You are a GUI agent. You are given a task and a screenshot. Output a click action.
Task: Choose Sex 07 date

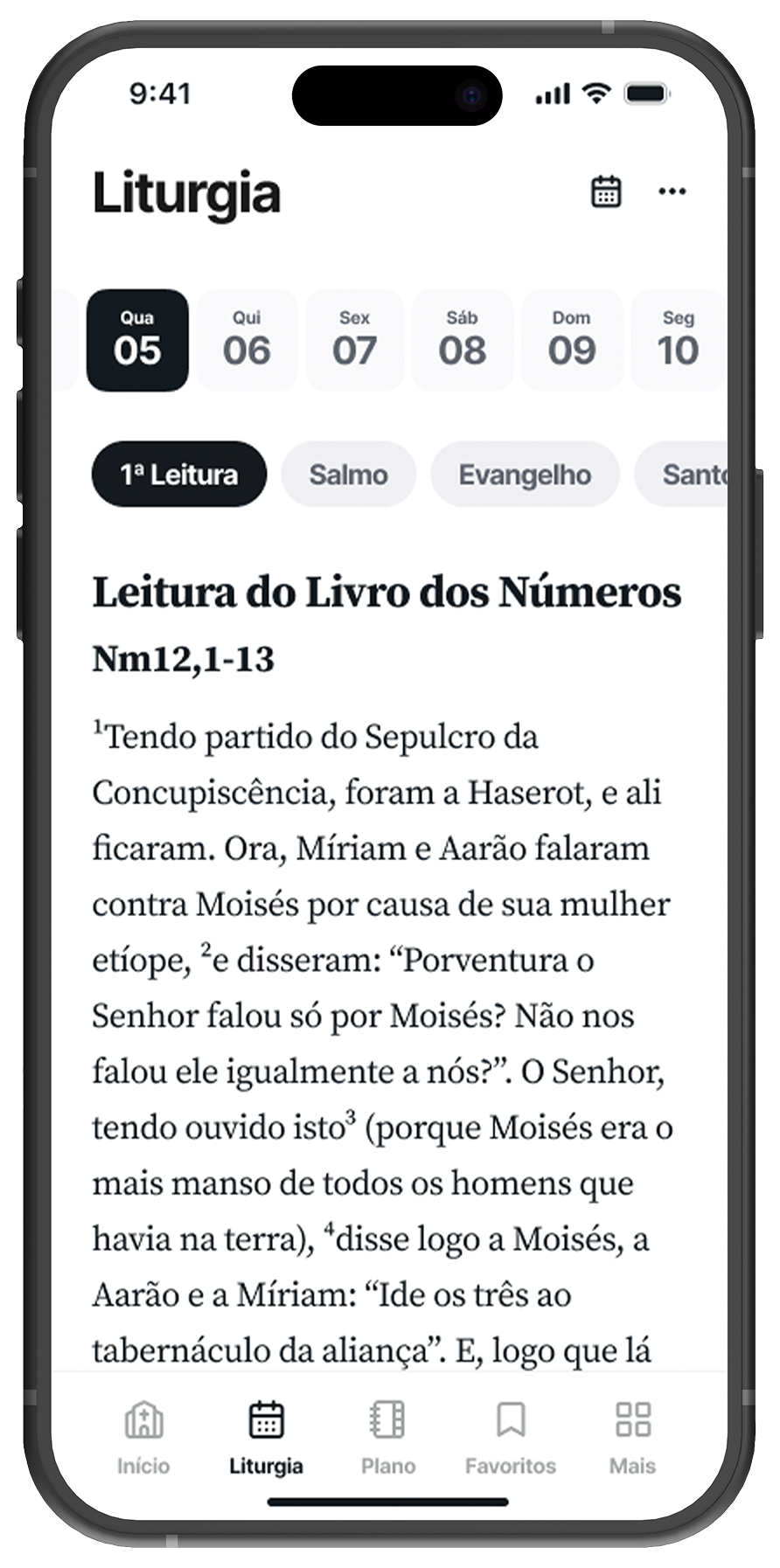pos(354,340)
